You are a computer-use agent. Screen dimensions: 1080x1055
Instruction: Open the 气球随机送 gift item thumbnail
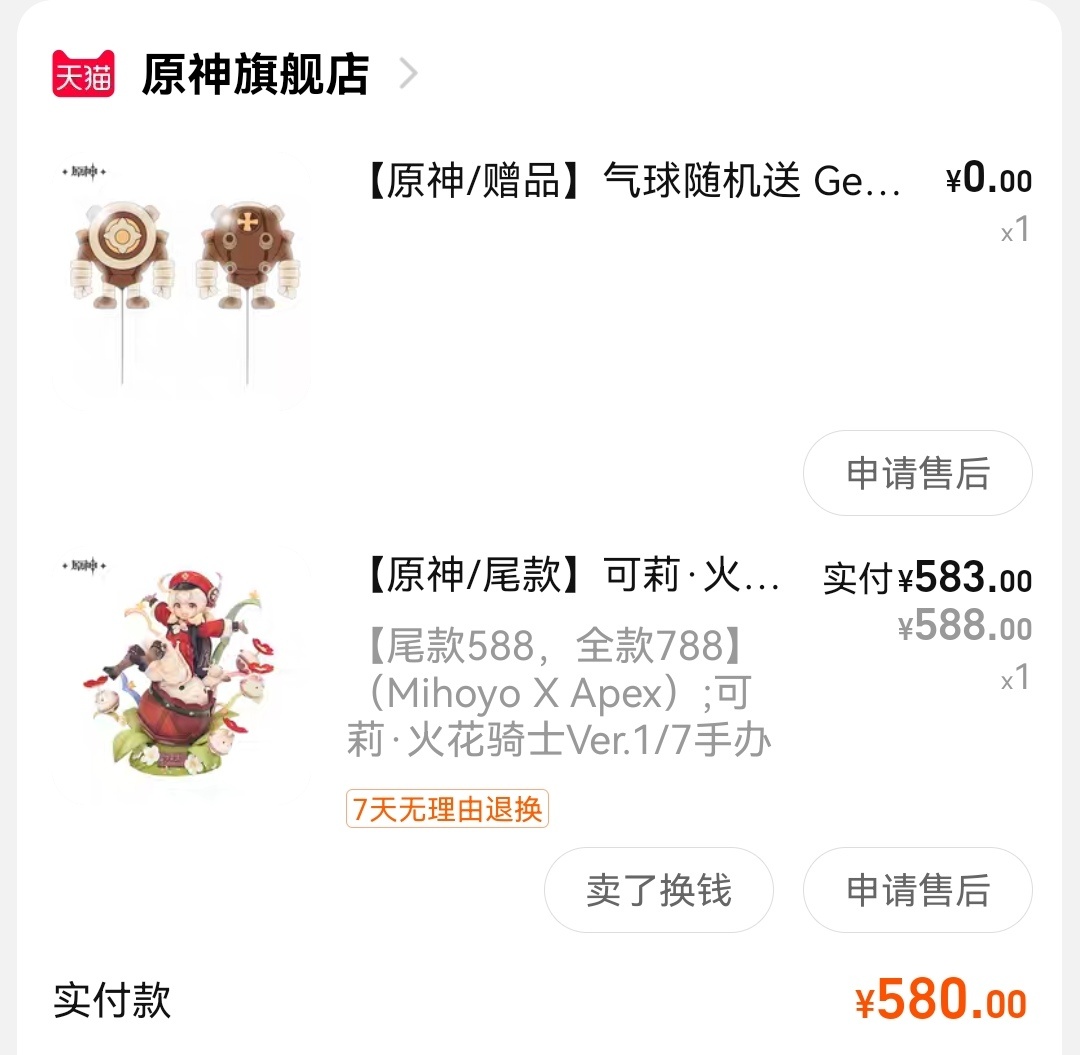point(181,283)
